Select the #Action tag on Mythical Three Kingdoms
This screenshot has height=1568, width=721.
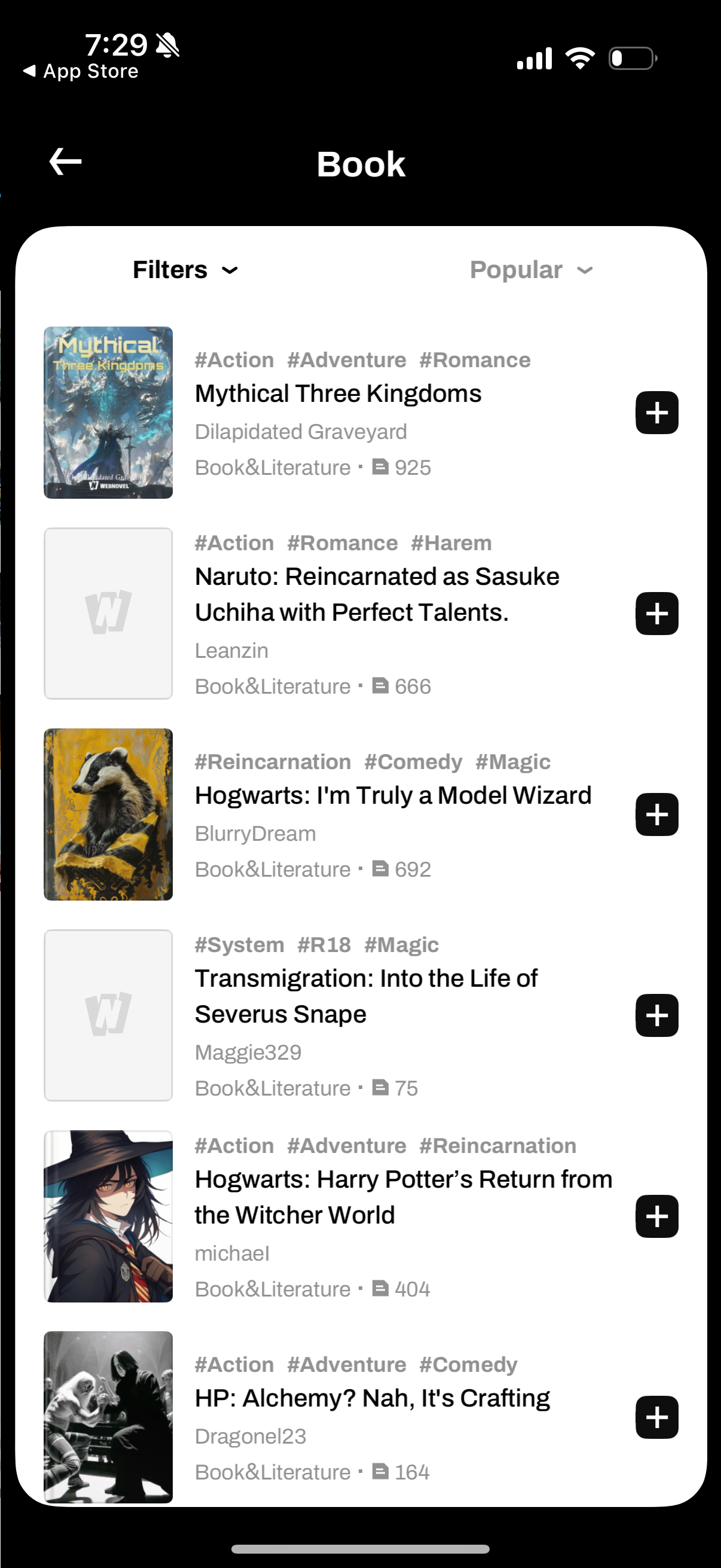(x=234, y=360)
